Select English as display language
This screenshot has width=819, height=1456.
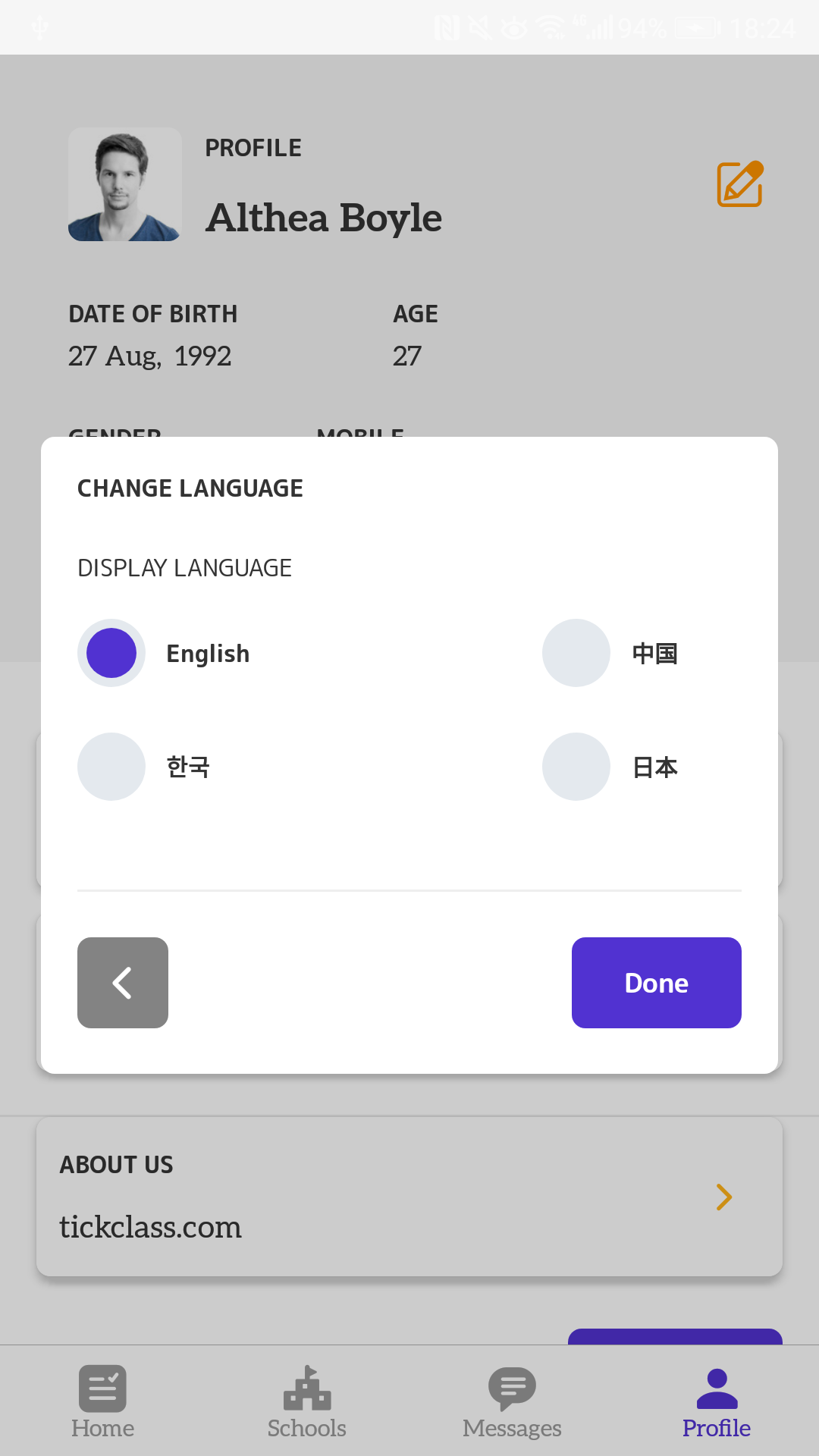pyautogui.click(x=111, y=653)
